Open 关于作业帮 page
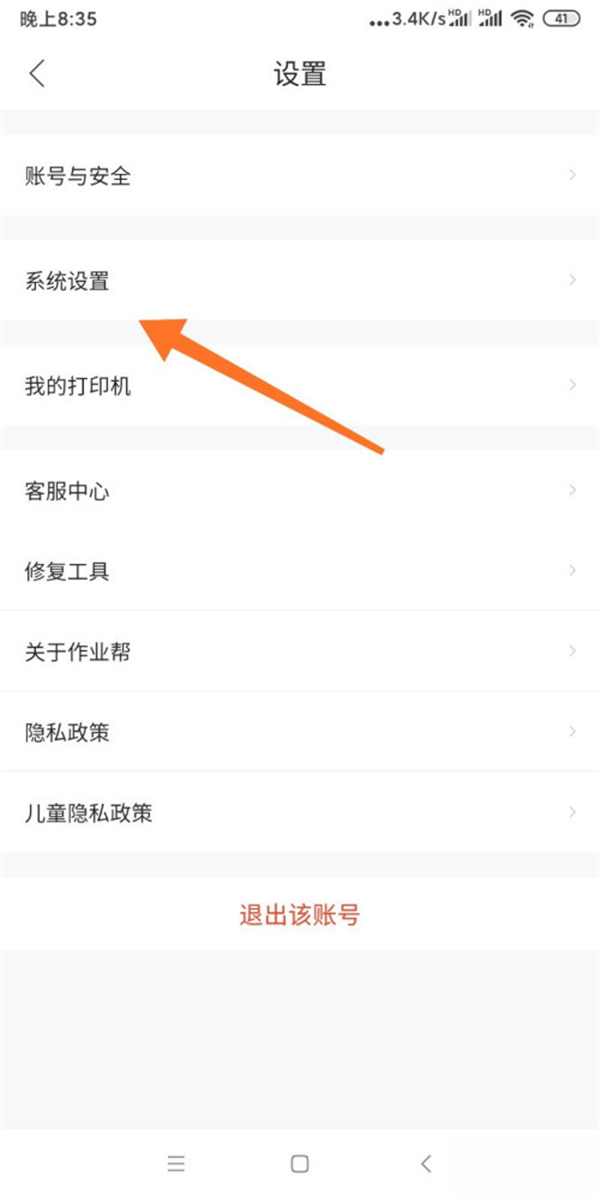600x1200 pixels. (300, 652)
